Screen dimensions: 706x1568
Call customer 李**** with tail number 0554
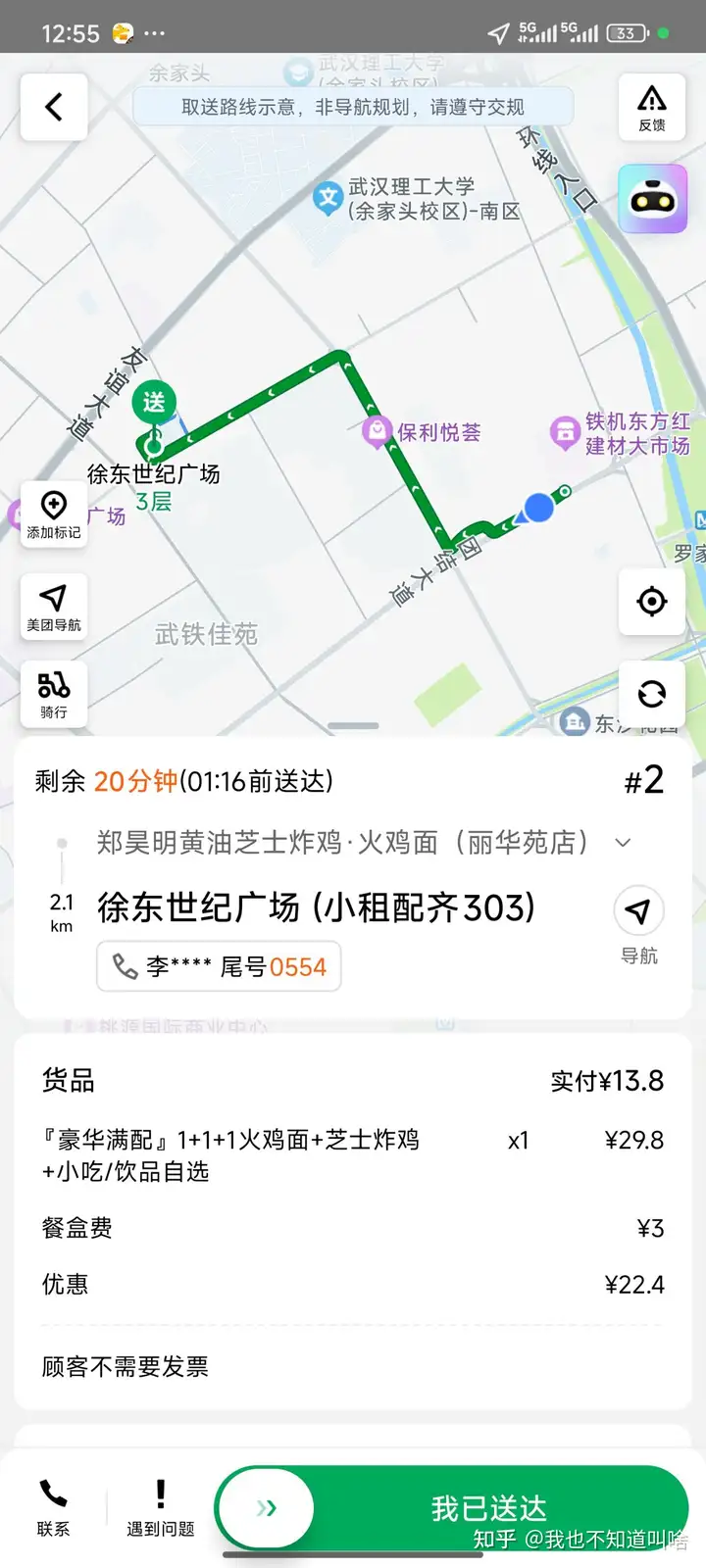click(219, 966)
